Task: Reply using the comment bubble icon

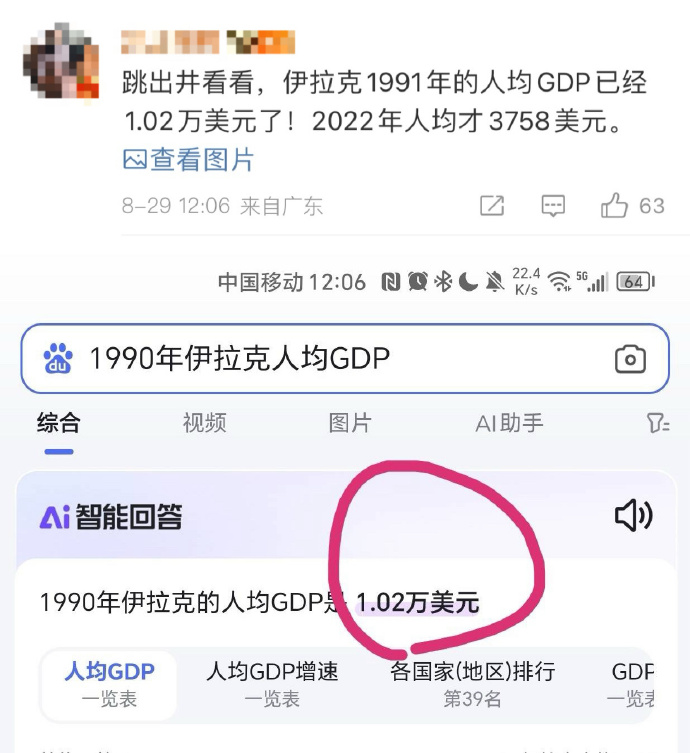Action: 553,206
